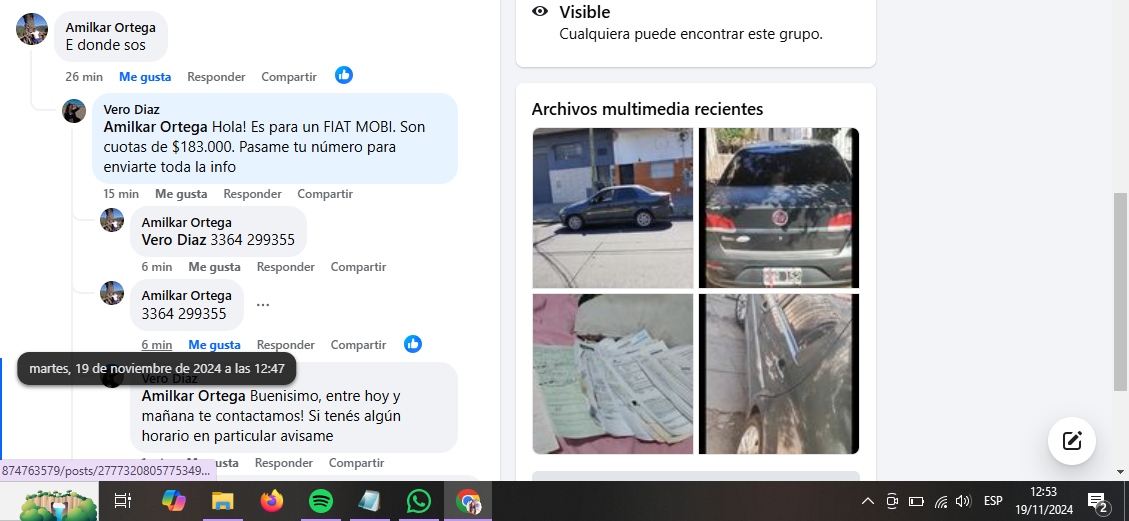Open the photo of the car side

[778, 374]
